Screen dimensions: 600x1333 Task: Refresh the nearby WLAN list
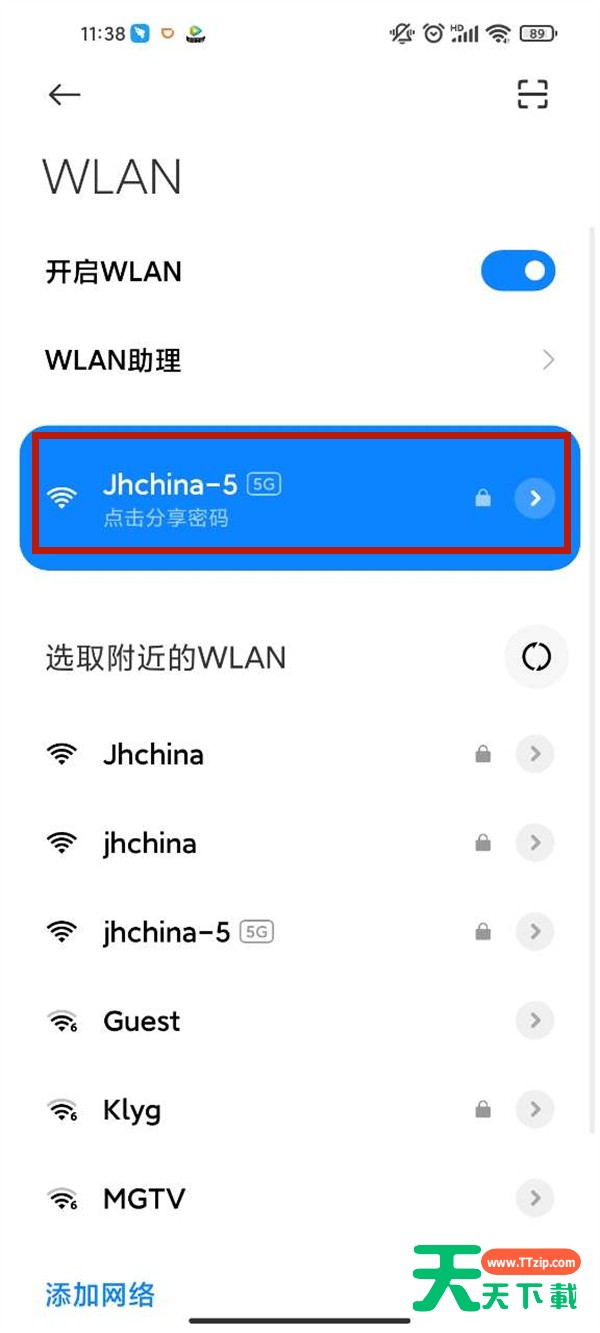(x=536, y=657)
